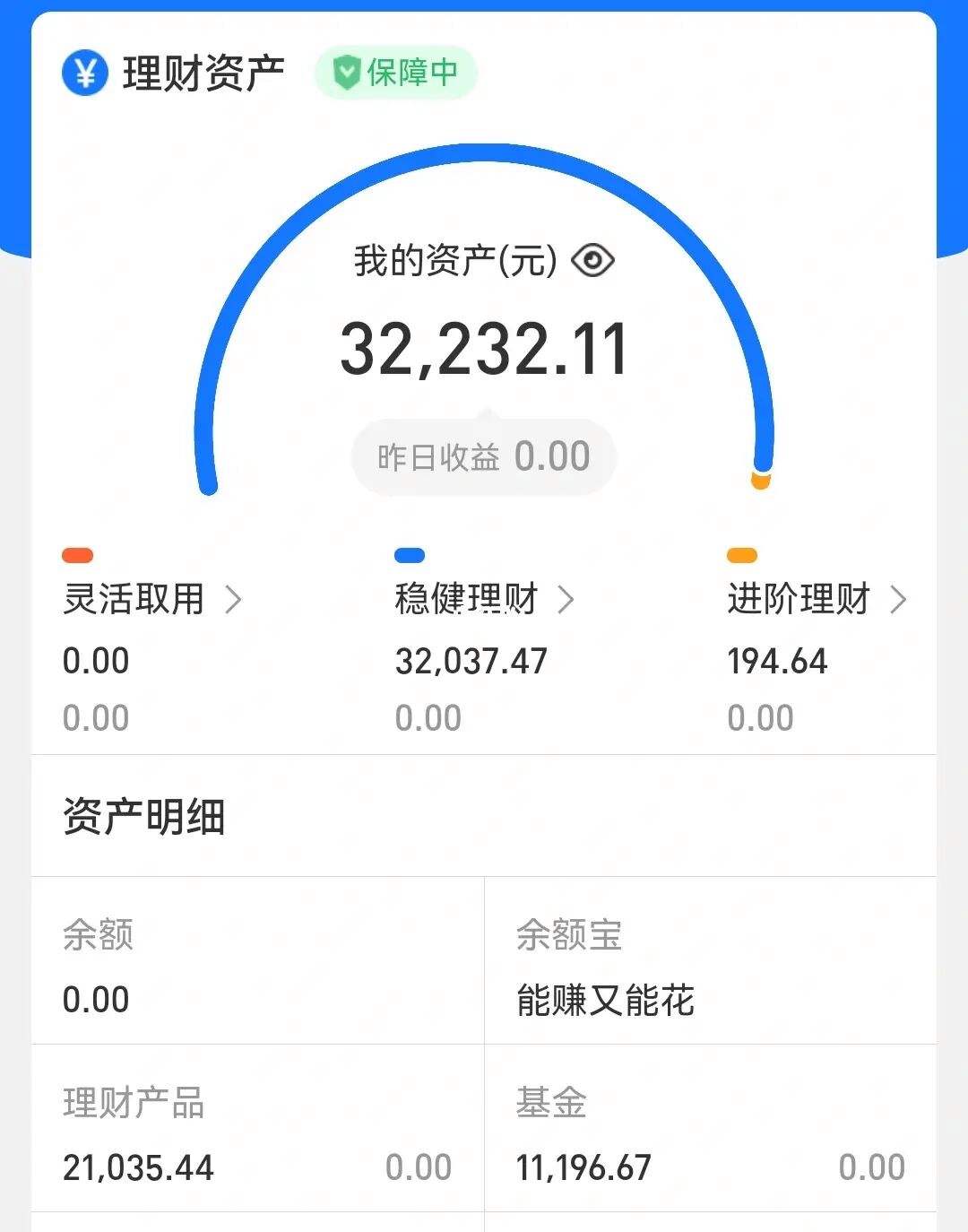Open 基金 fund holdings
968x1232 pixels.
(x=710, y=1132)
